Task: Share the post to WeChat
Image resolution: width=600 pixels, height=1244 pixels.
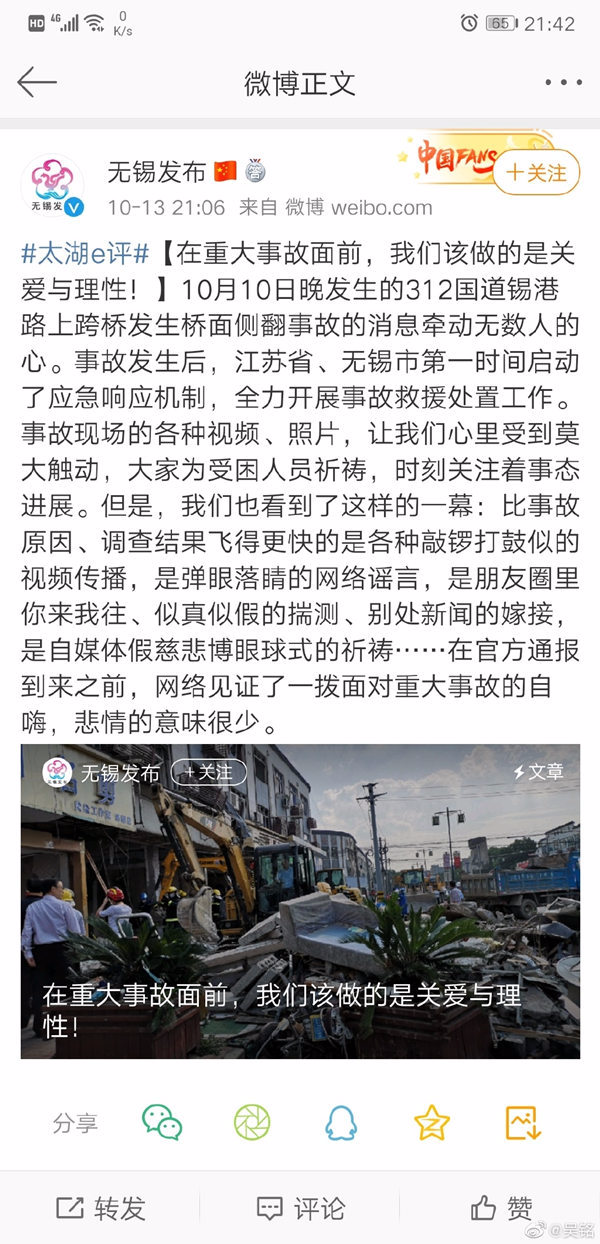Action: [162, 1122]
